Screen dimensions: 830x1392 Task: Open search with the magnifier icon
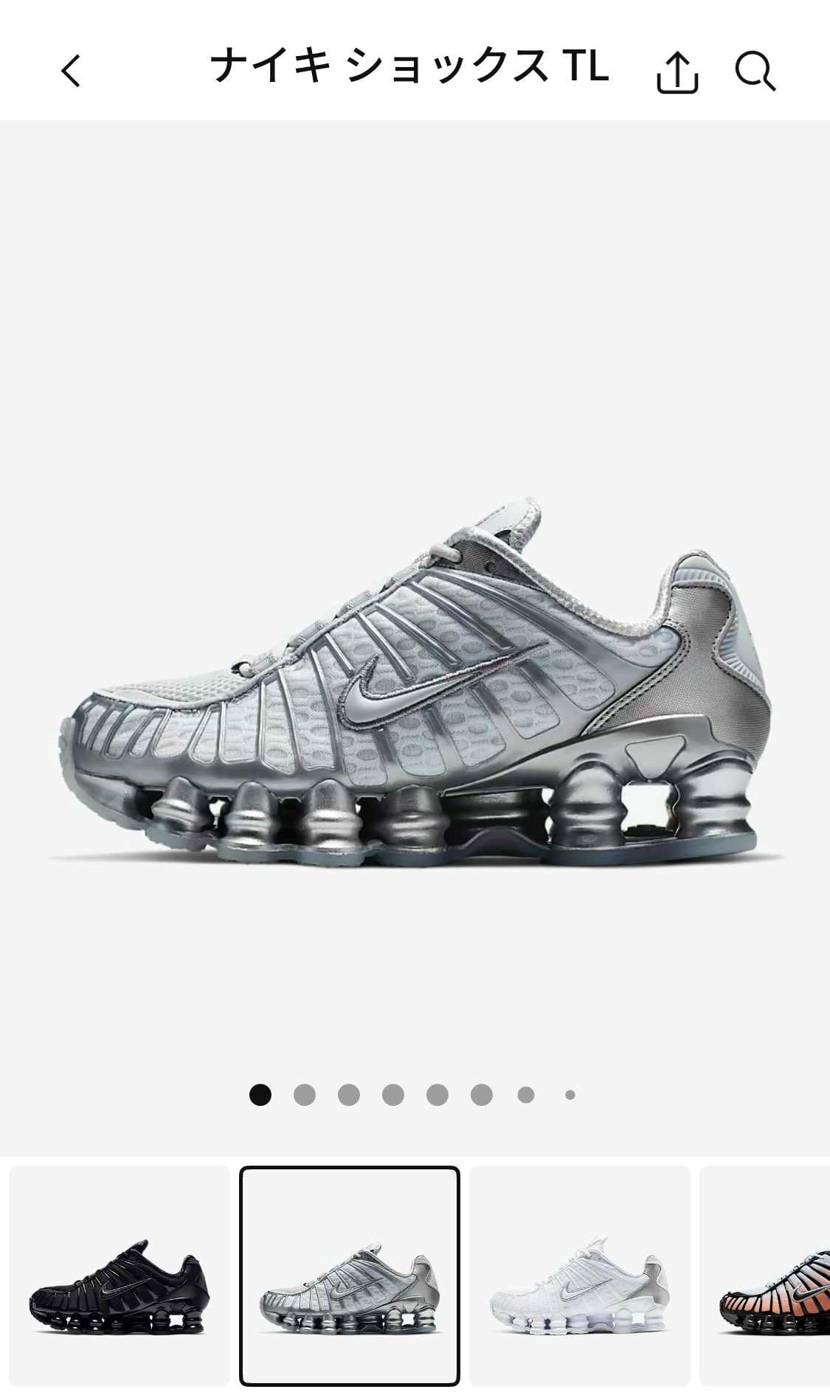755,71
